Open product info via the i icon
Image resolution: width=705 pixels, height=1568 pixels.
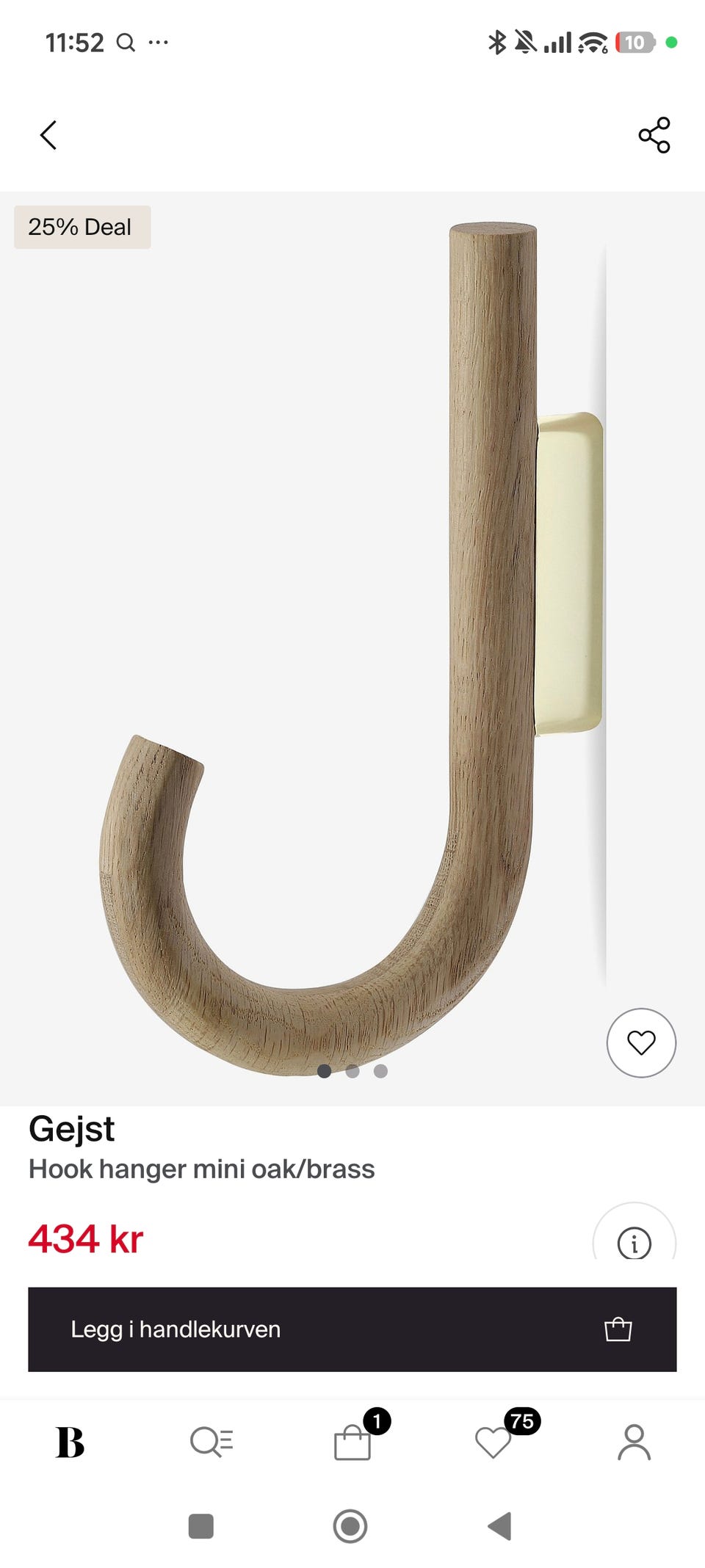pyautogui.click(x=633, y=1243)
